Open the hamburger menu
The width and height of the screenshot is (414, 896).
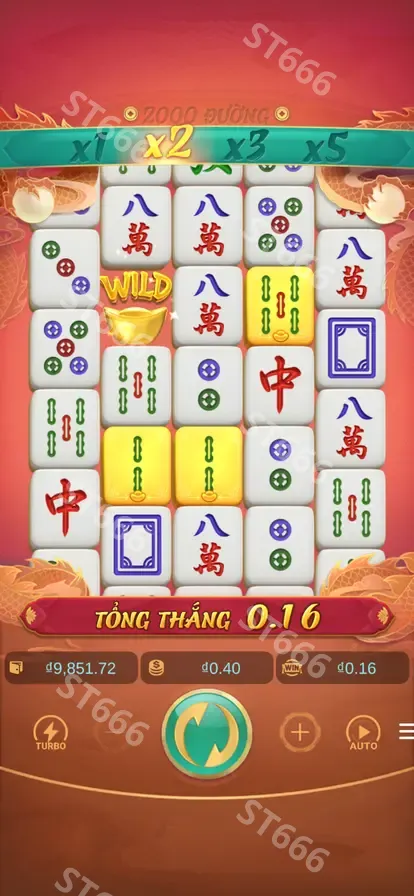coord(407,731)
